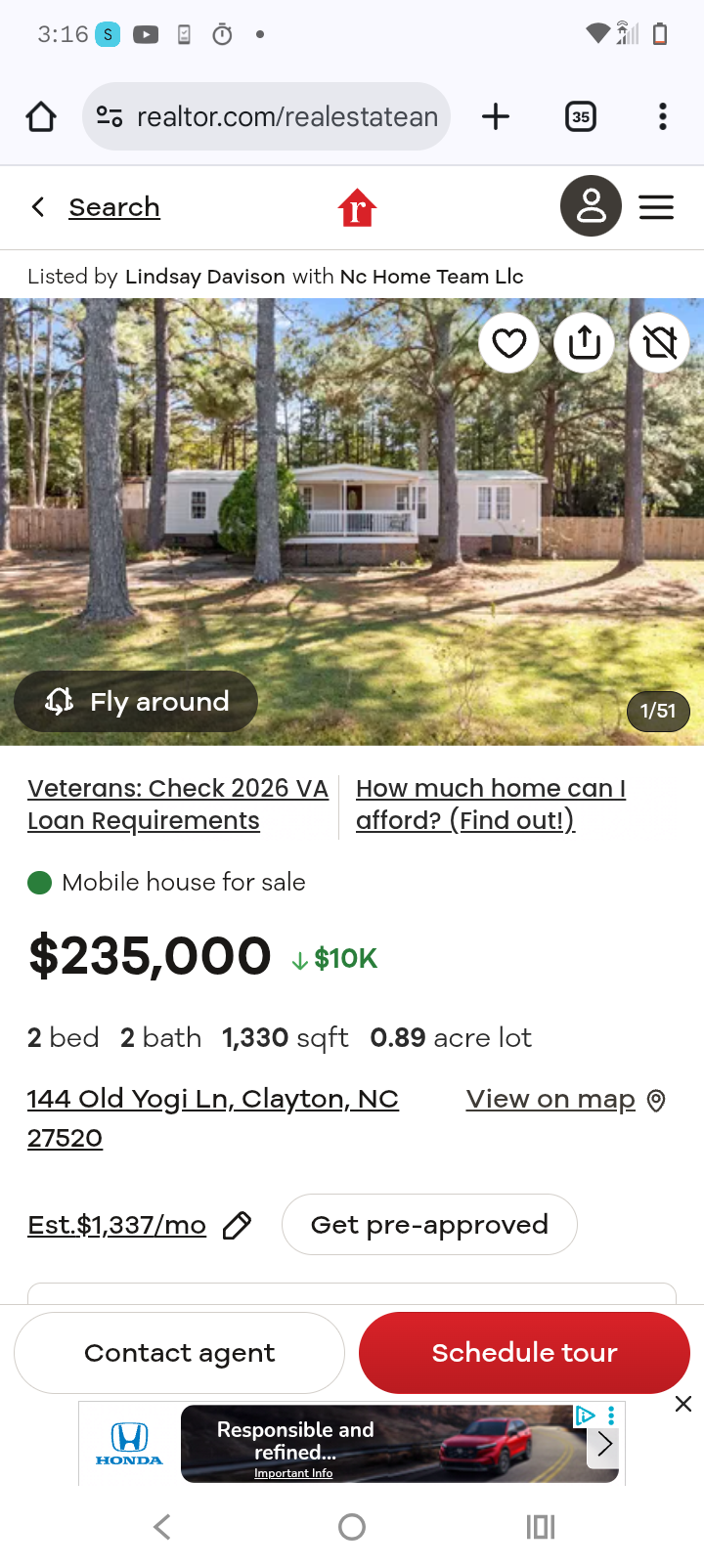Open a new browser tab
704x1568 pixels.
click(x=496, y=117)
